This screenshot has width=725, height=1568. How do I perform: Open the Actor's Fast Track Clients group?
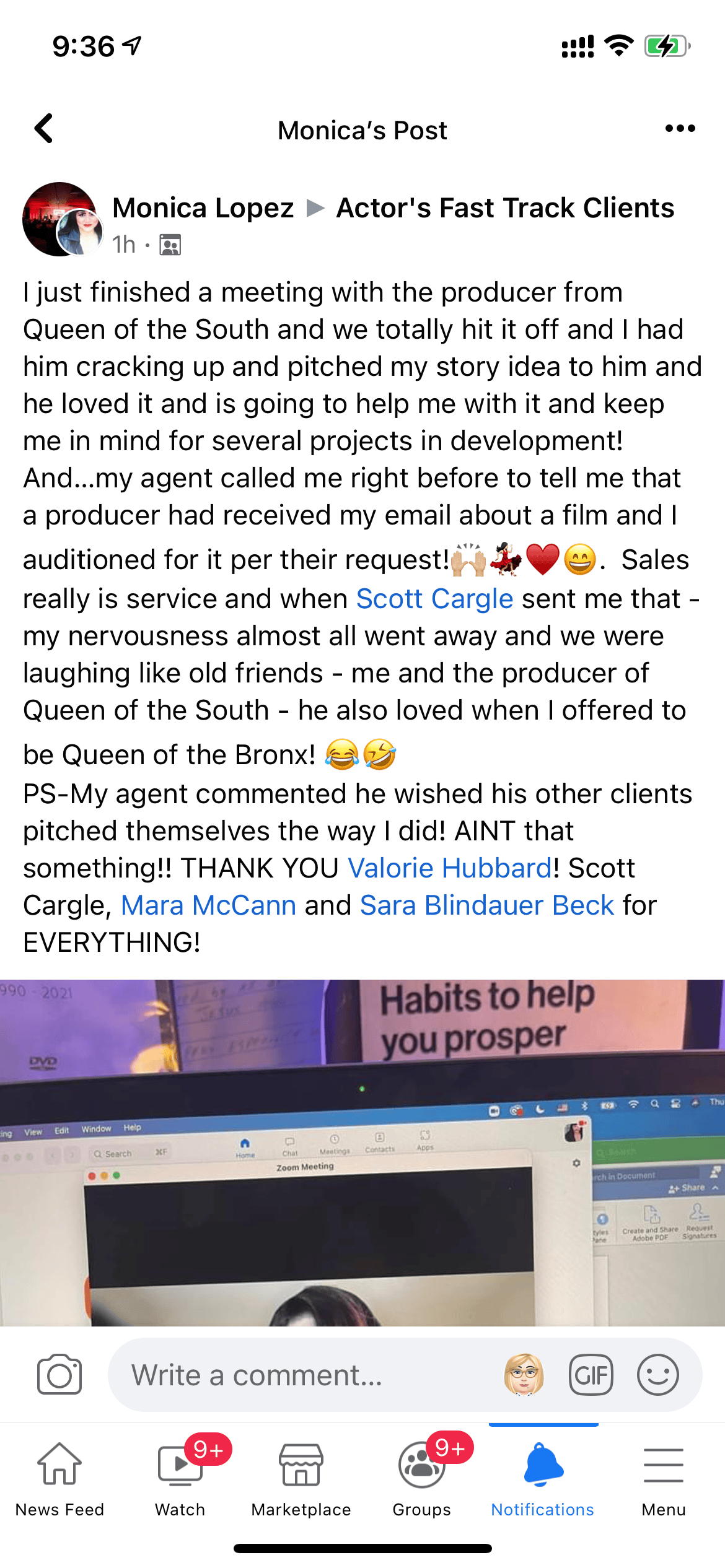(x=504, y=208)
